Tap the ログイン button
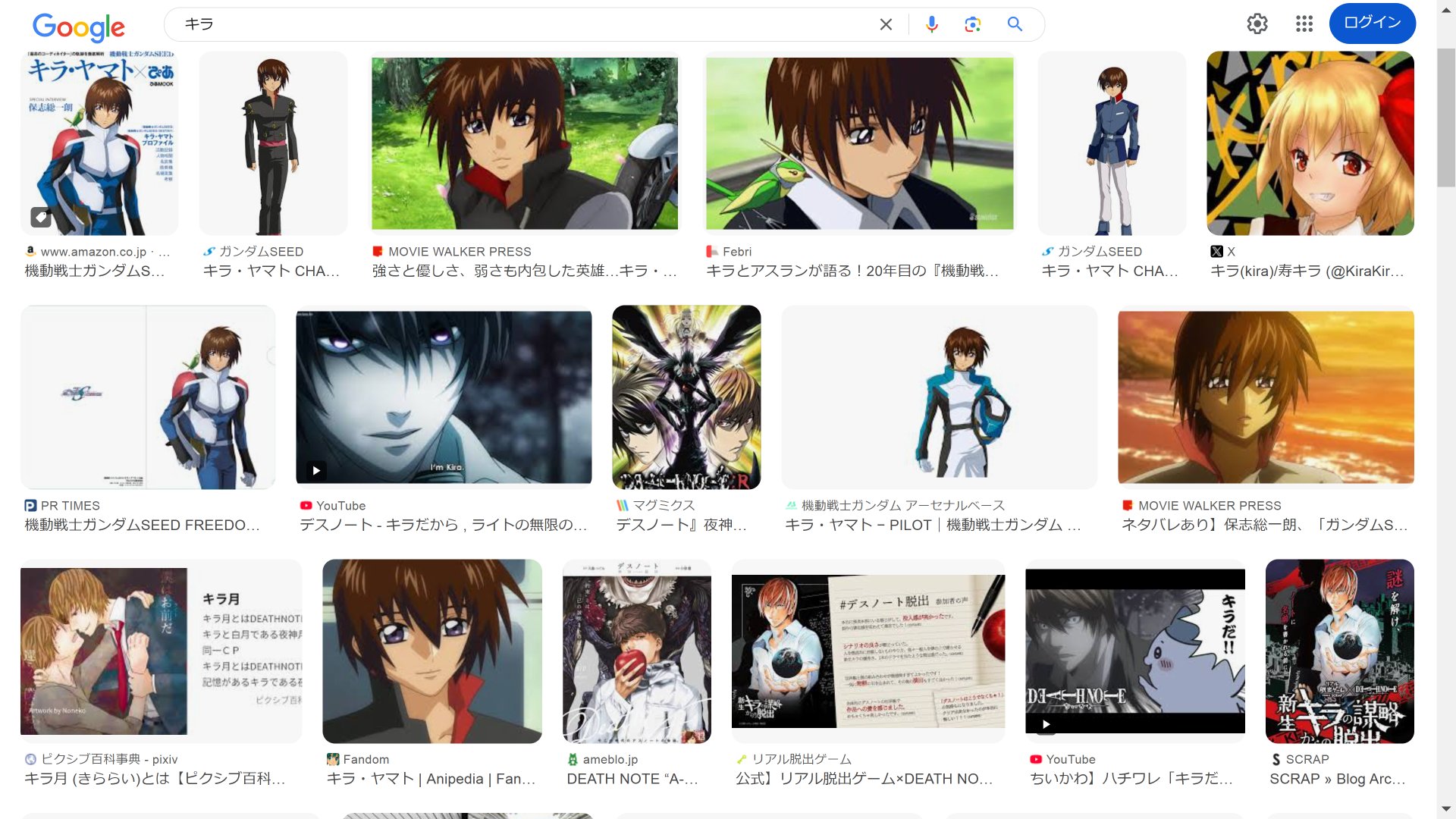1456x819 pixels. (1372, 24)
